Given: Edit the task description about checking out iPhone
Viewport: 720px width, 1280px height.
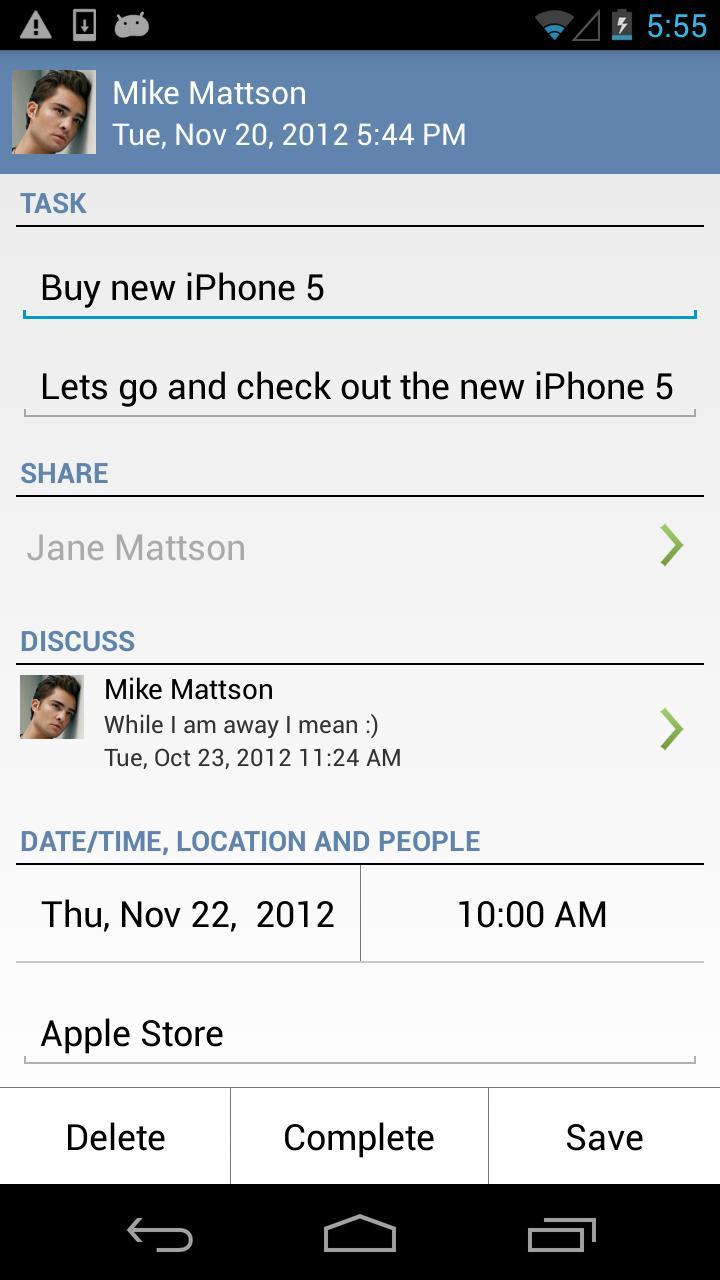Looking at the screenshot, I should [x=358, y=387].
